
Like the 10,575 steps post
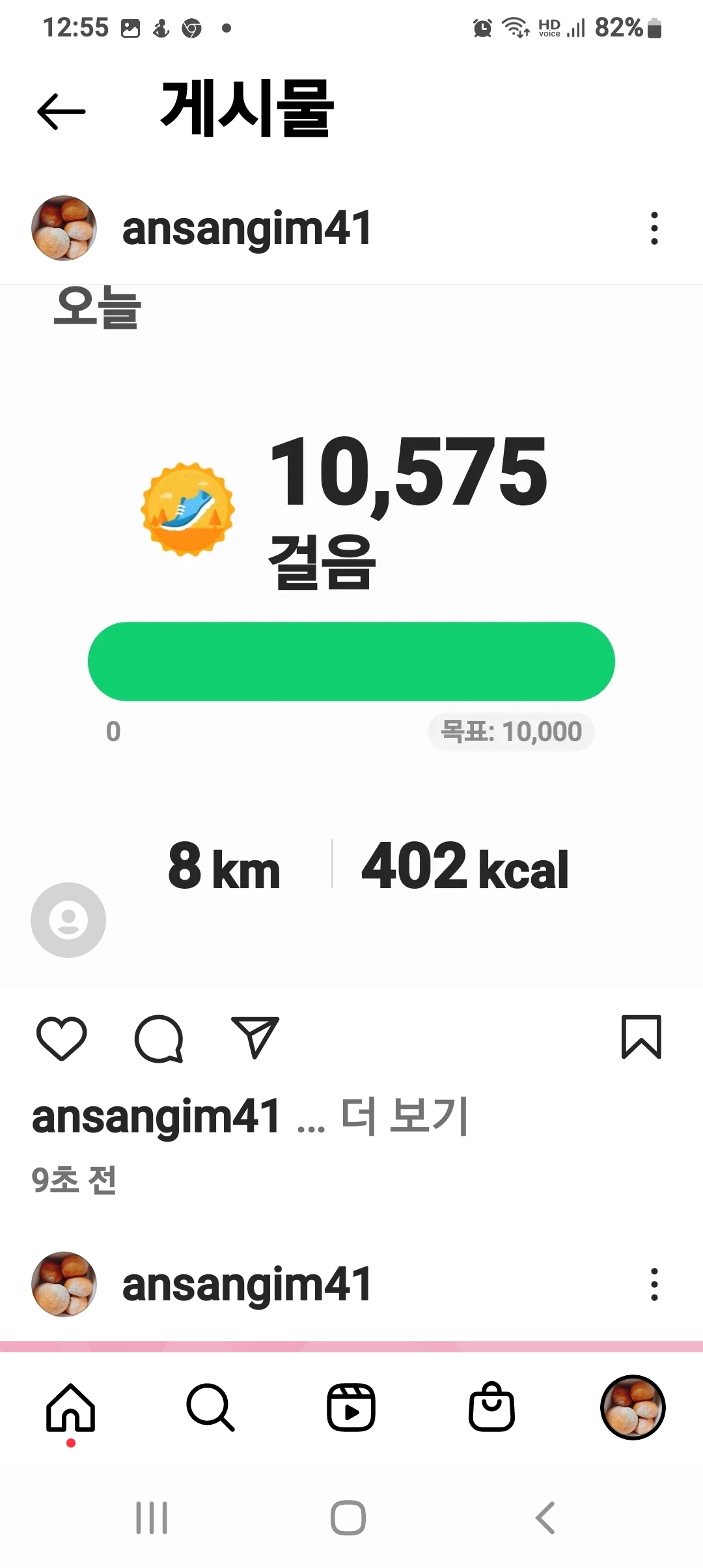62,1038
